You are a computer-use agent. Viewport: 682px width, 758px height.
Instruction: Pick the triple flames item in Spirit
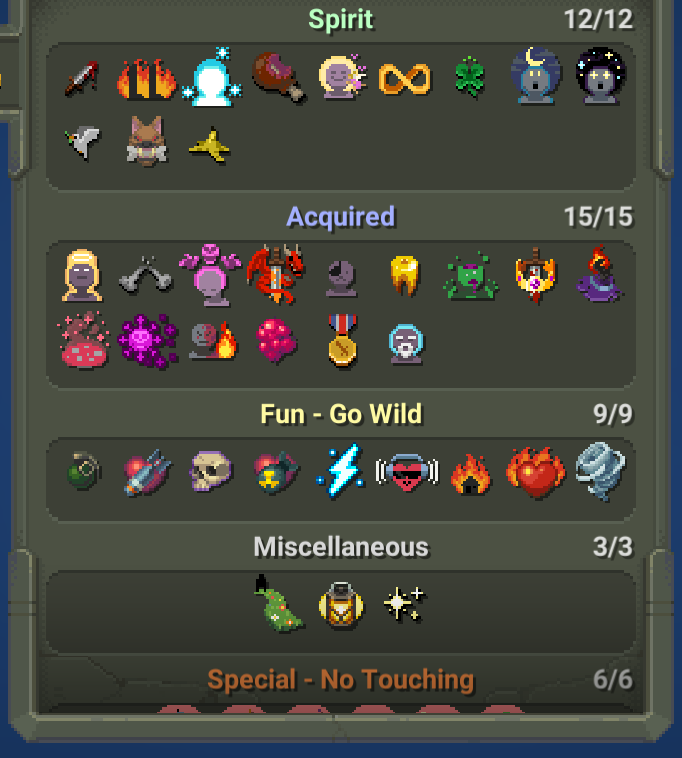pos(147,78)
